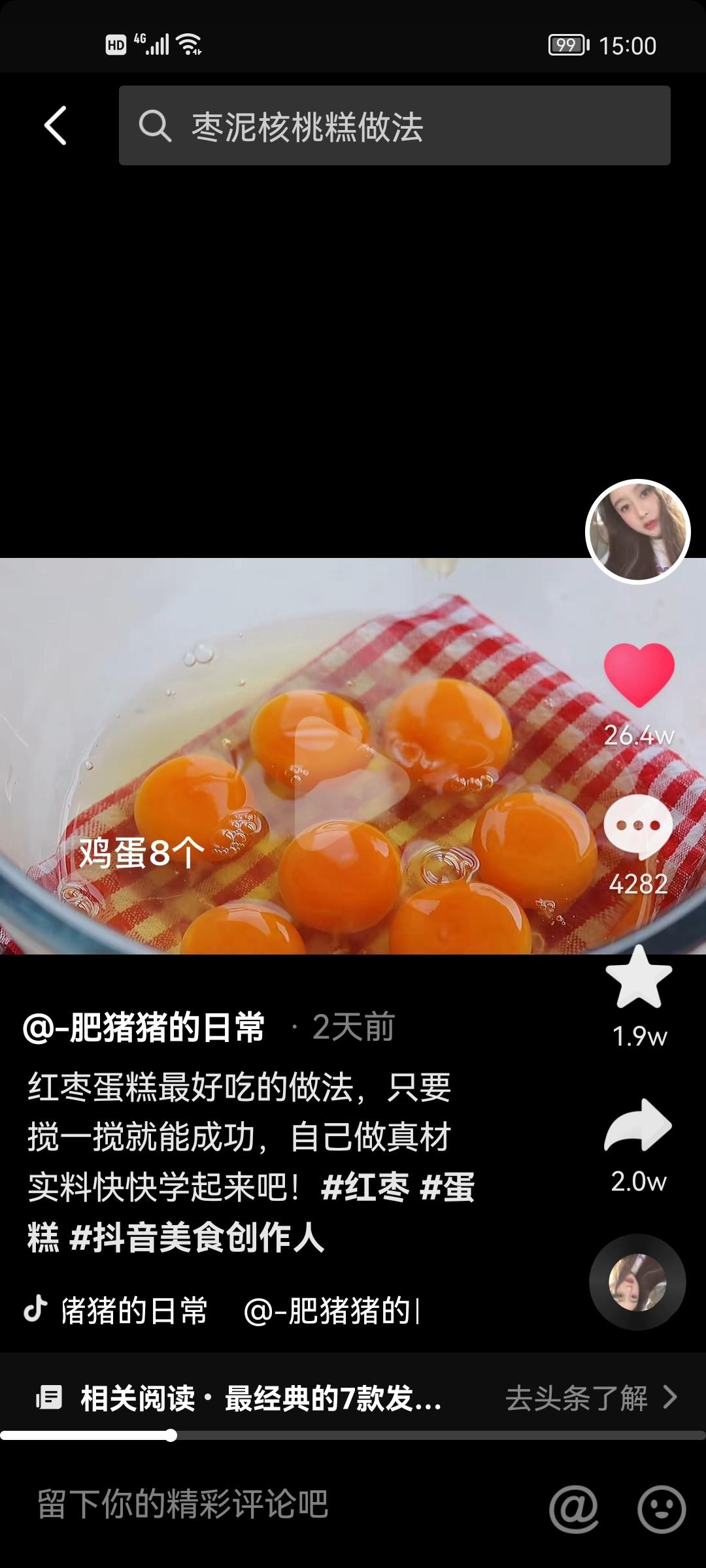Open the creator's profile avatar

coord(637,531)
